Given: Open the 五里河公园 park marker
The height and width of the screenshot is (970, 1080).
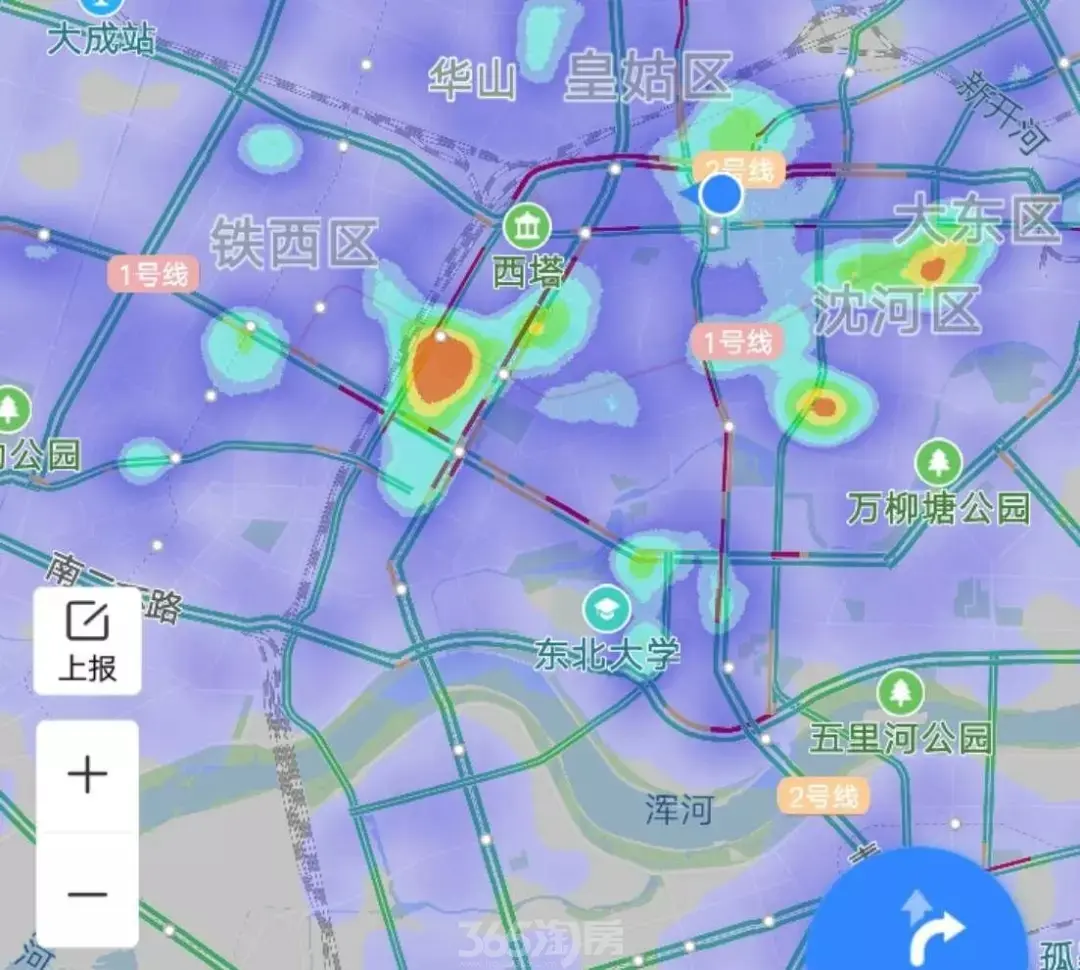Looking at the screenshot, I should (900, 693).
